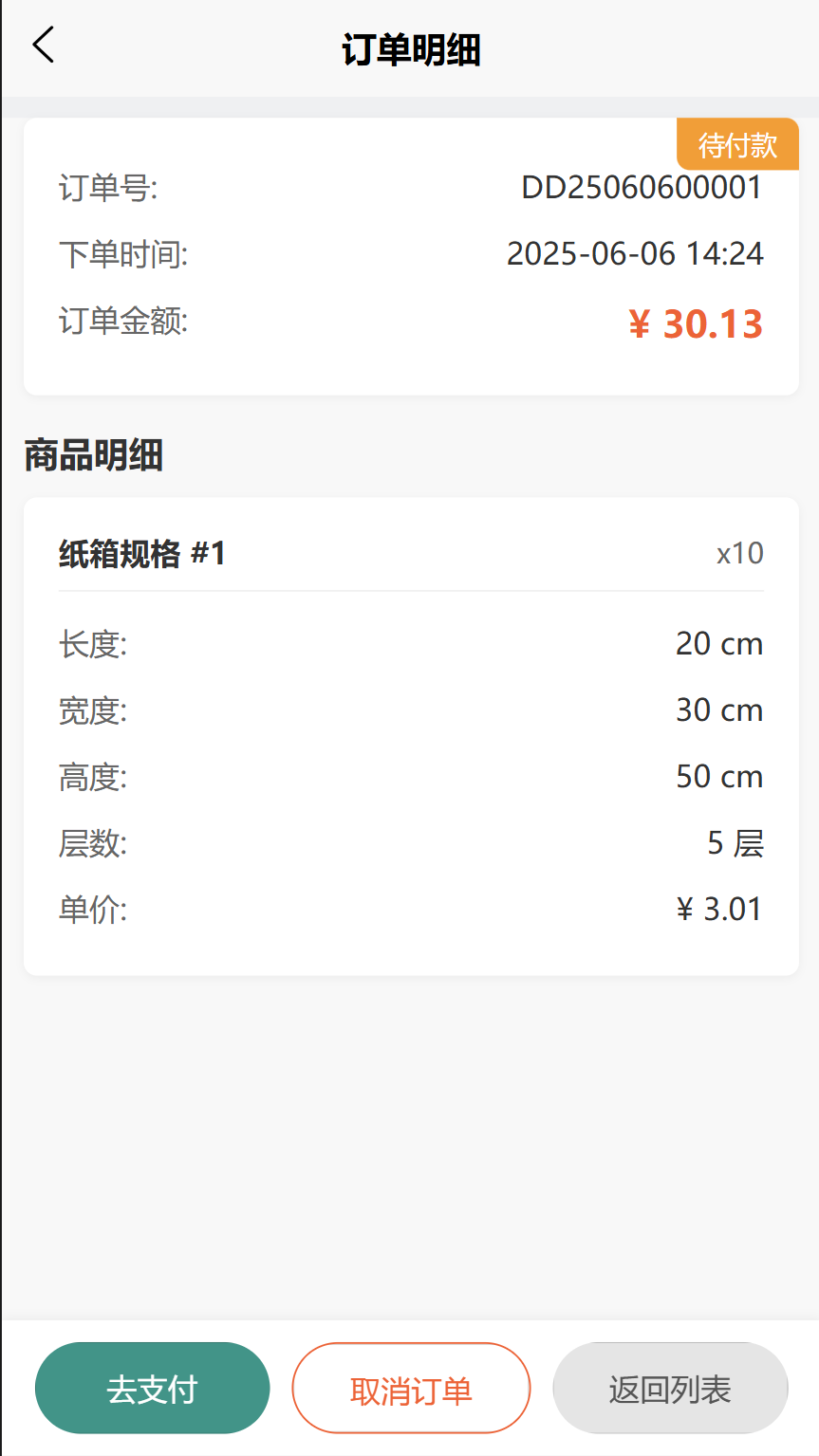Screen dimensions: 819x1456
Task: Click the 宽度 30 cm value
Action: (719, 710)
